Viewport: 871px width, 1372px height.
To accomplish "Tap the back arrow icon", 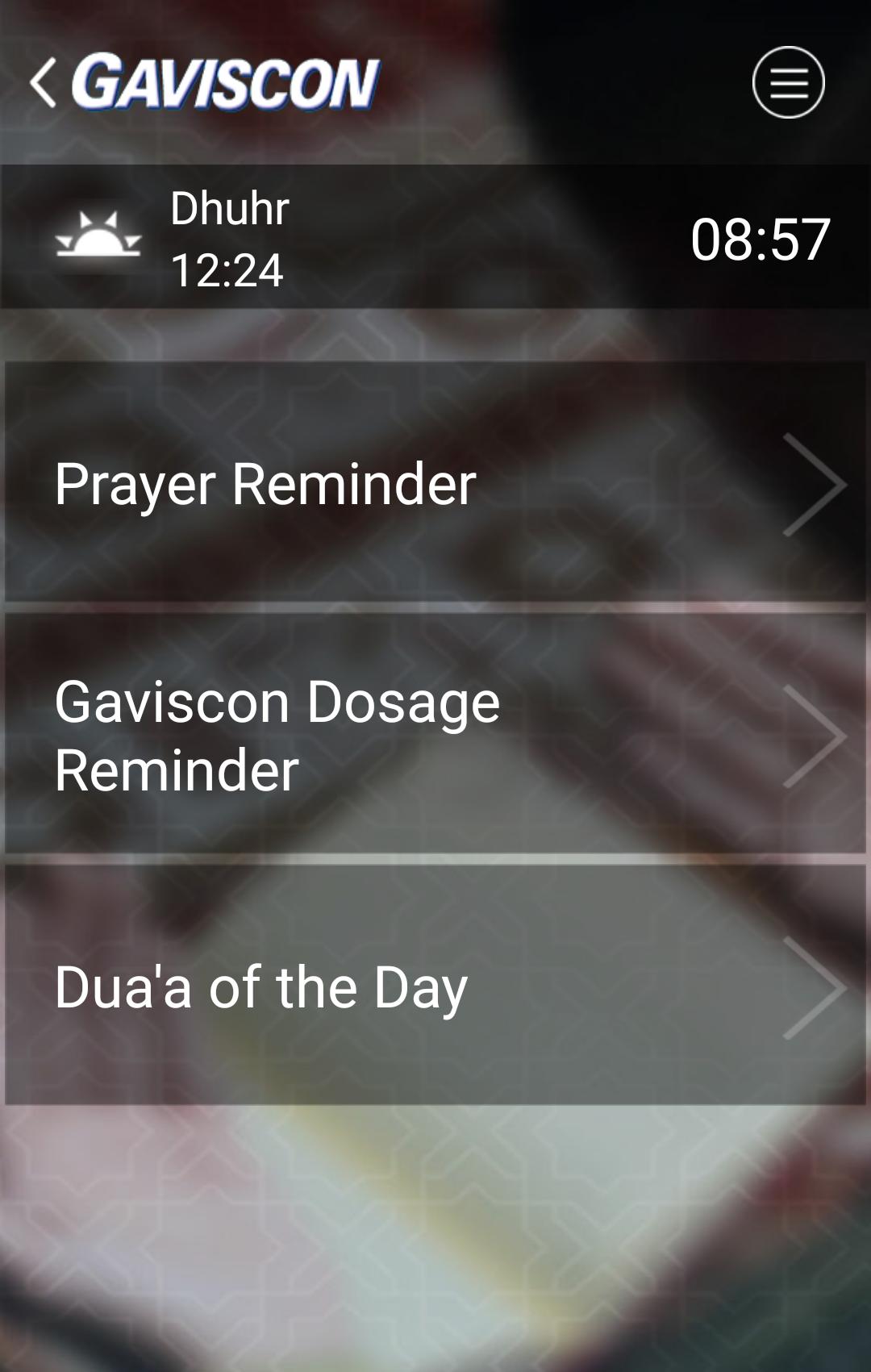I will click(x=42, y=83).
